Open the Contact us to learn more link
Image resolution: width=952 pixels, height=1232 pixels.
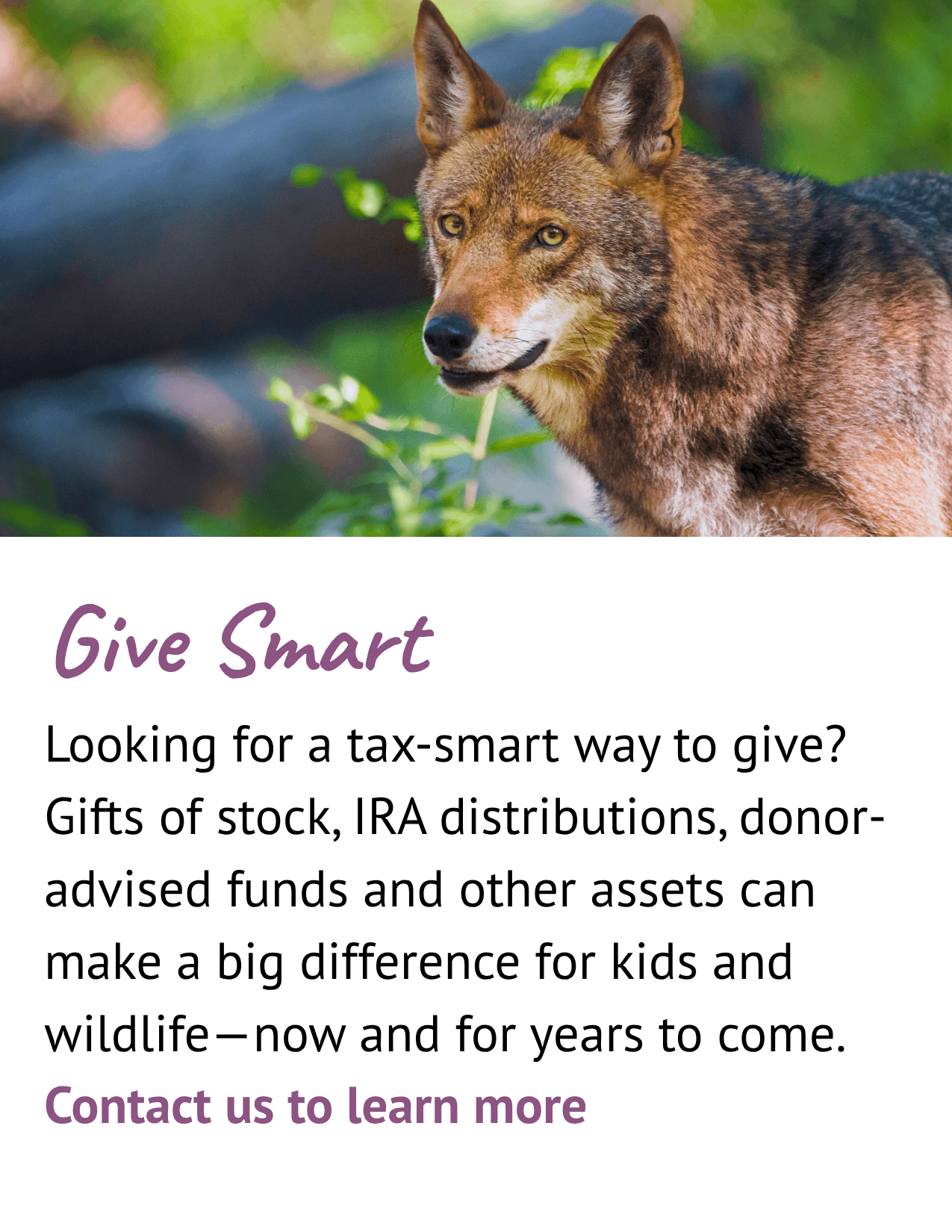(x=315, y=1106)
